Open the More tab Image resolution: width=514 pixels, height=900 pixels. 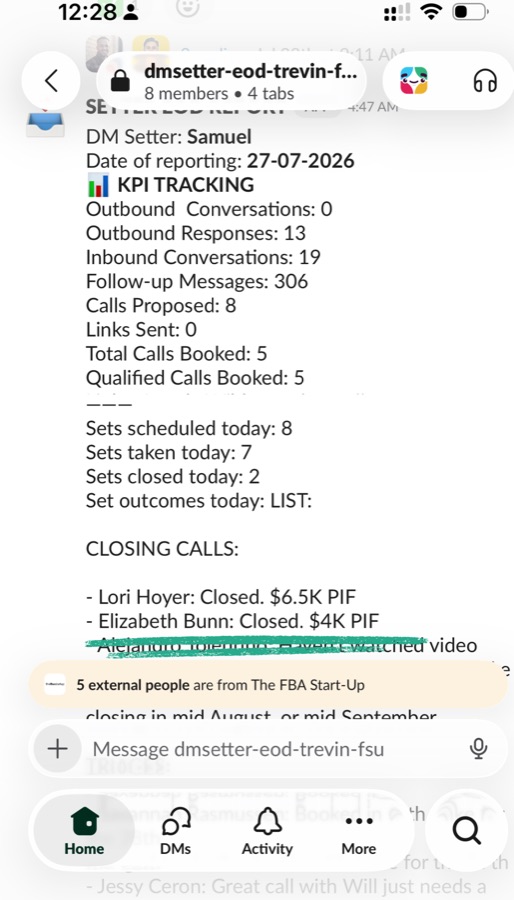click(x=359, y=830)
